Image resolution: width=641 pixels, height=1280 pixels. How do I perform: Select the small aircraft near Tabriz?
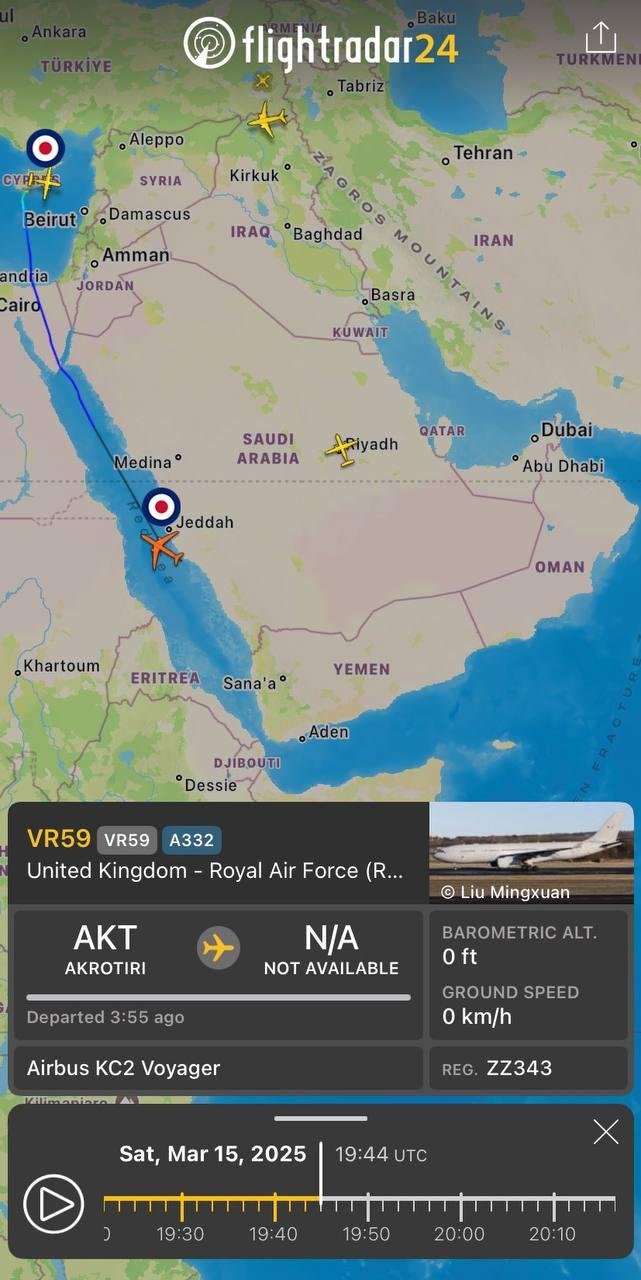[x=263, y=81]
